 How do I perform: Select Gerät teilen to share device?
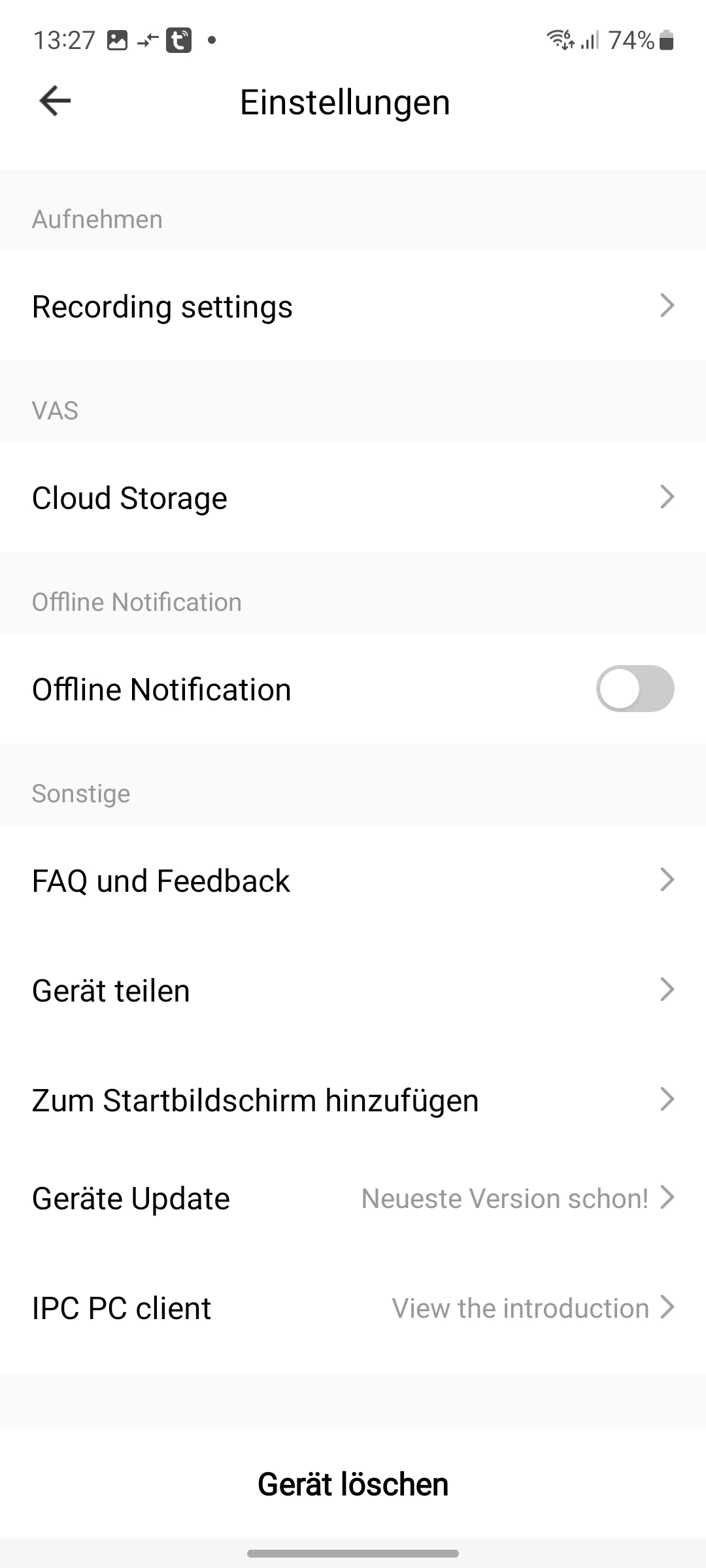(353, 990)
